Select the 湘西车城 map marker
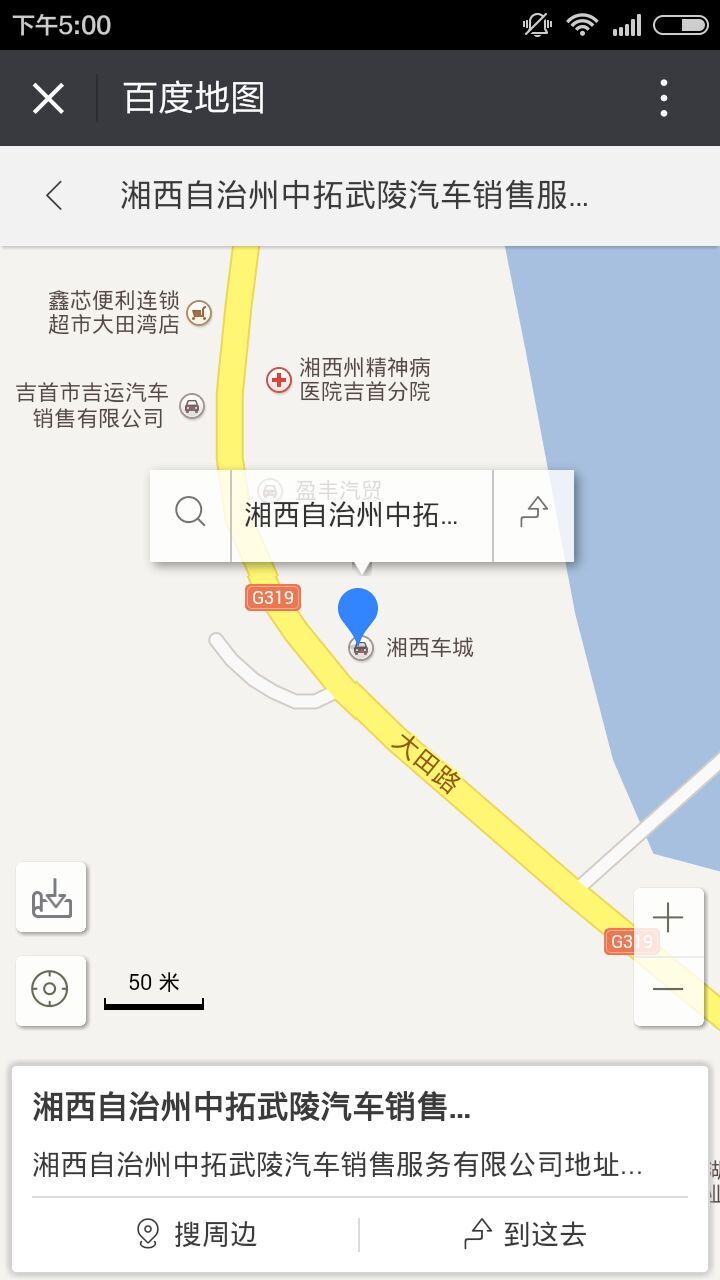The width and height of the screenshot is (720, 1280). point(361,648)
